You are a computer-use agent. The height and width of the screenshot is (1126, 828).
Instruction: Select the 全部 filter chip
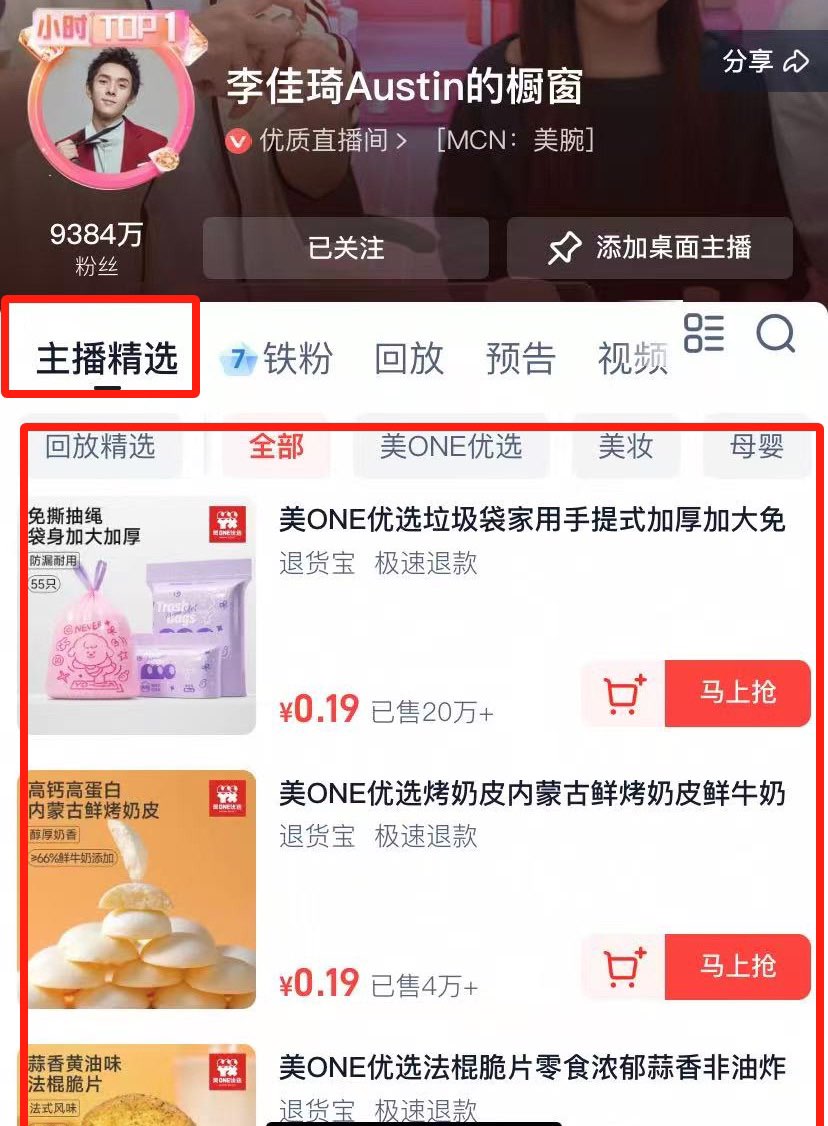(276, 447)
